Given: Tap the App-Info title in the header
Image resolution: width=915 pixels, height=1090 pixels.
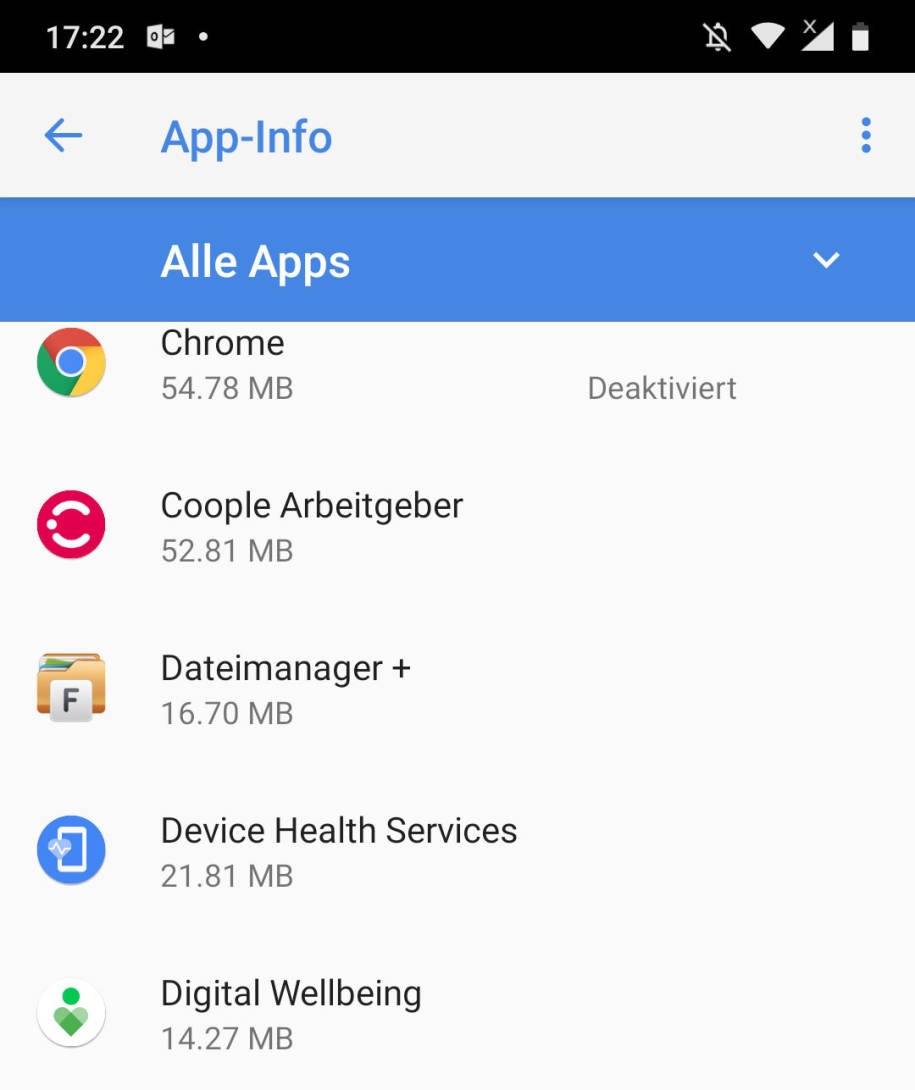Looking at the screenshot, I should coord(246,138).
